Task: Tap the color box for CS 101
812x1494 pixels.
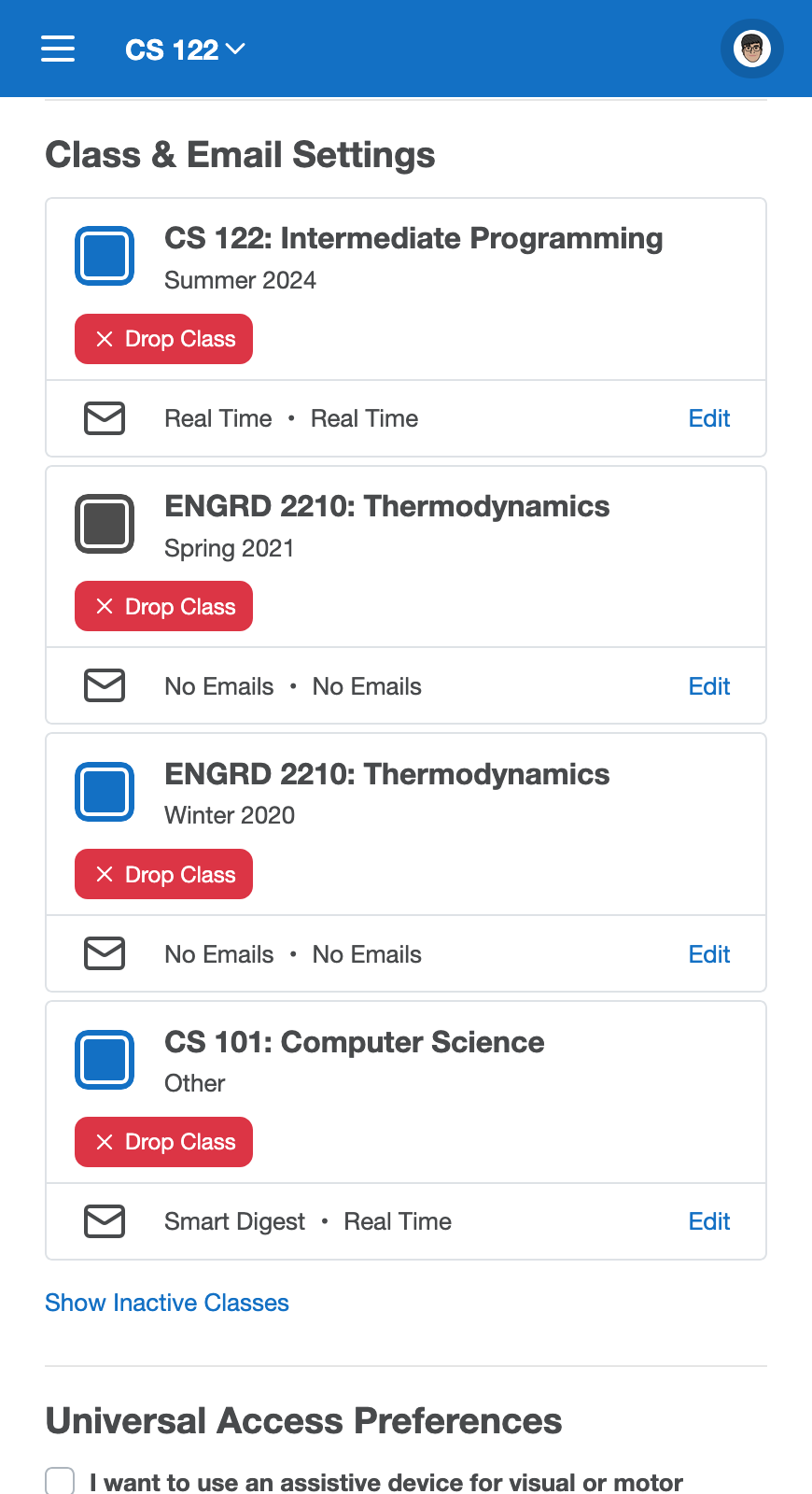Action: point(105,1059)
